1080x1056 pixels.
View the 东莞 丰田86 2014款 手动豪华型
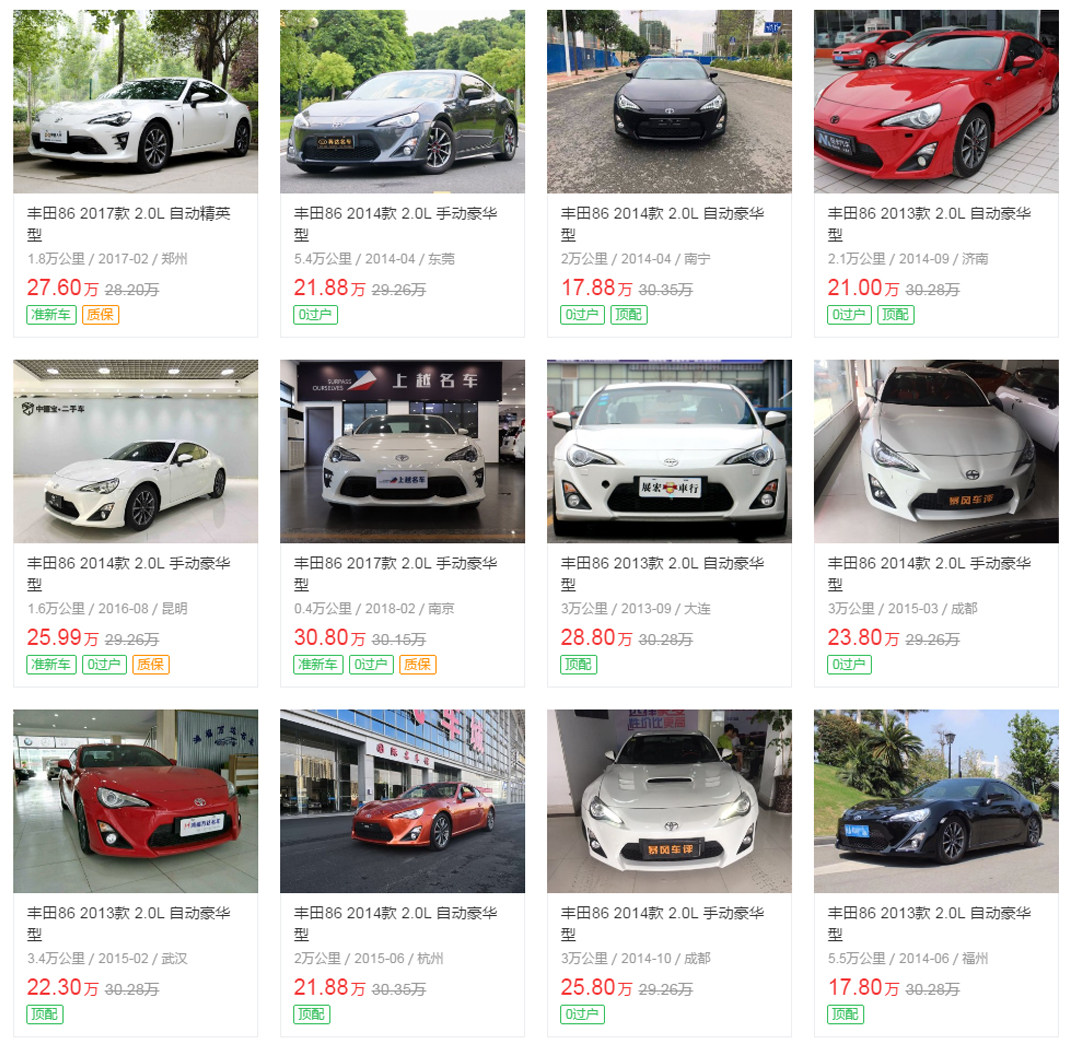pyautogui.click(x=402, y=102)
